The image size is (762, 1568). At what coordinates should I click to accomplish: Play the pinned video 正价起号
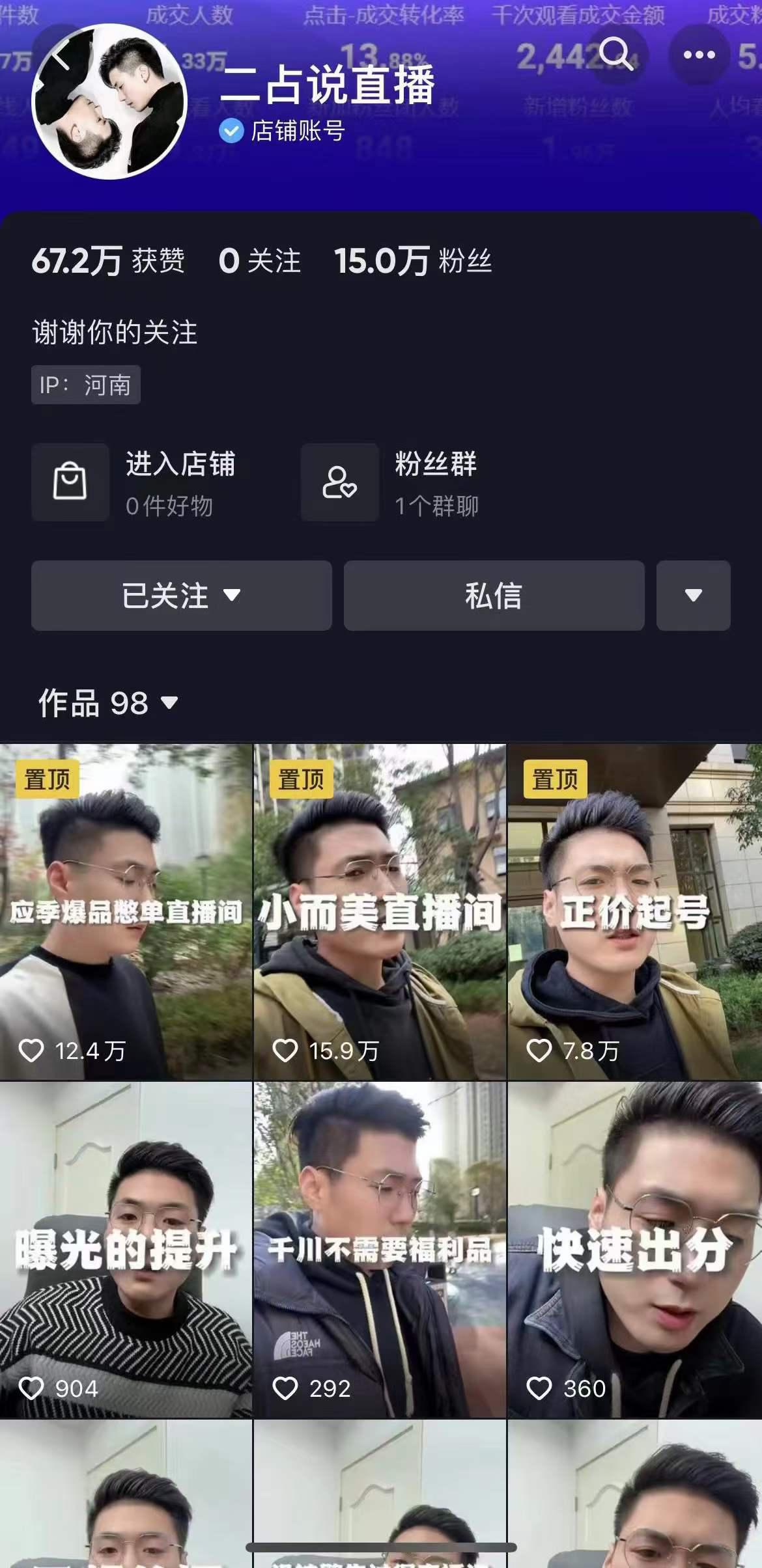click(634, 911)
